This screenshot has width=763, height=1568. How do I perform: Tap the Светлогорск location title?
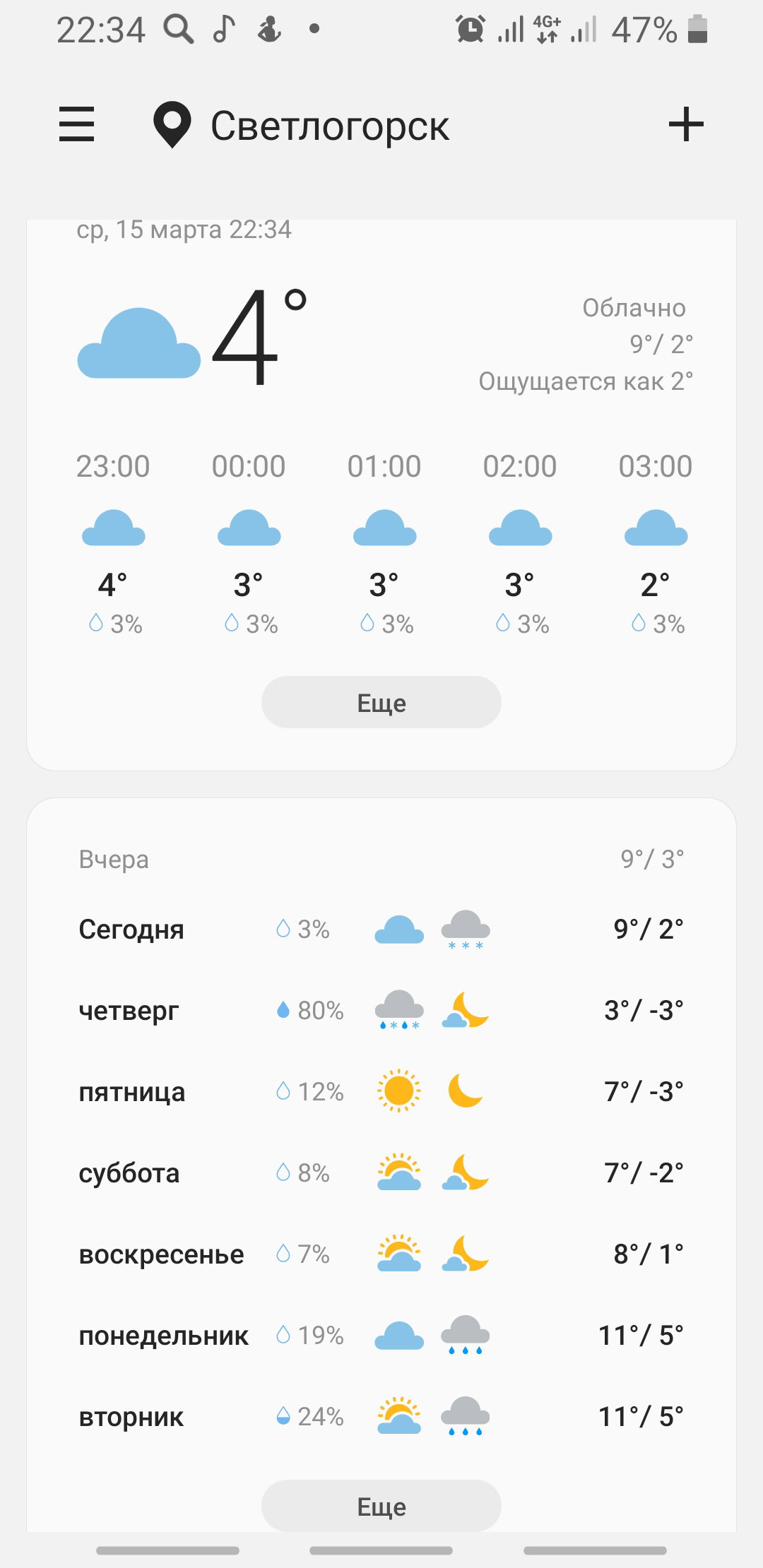coord(329,126)
